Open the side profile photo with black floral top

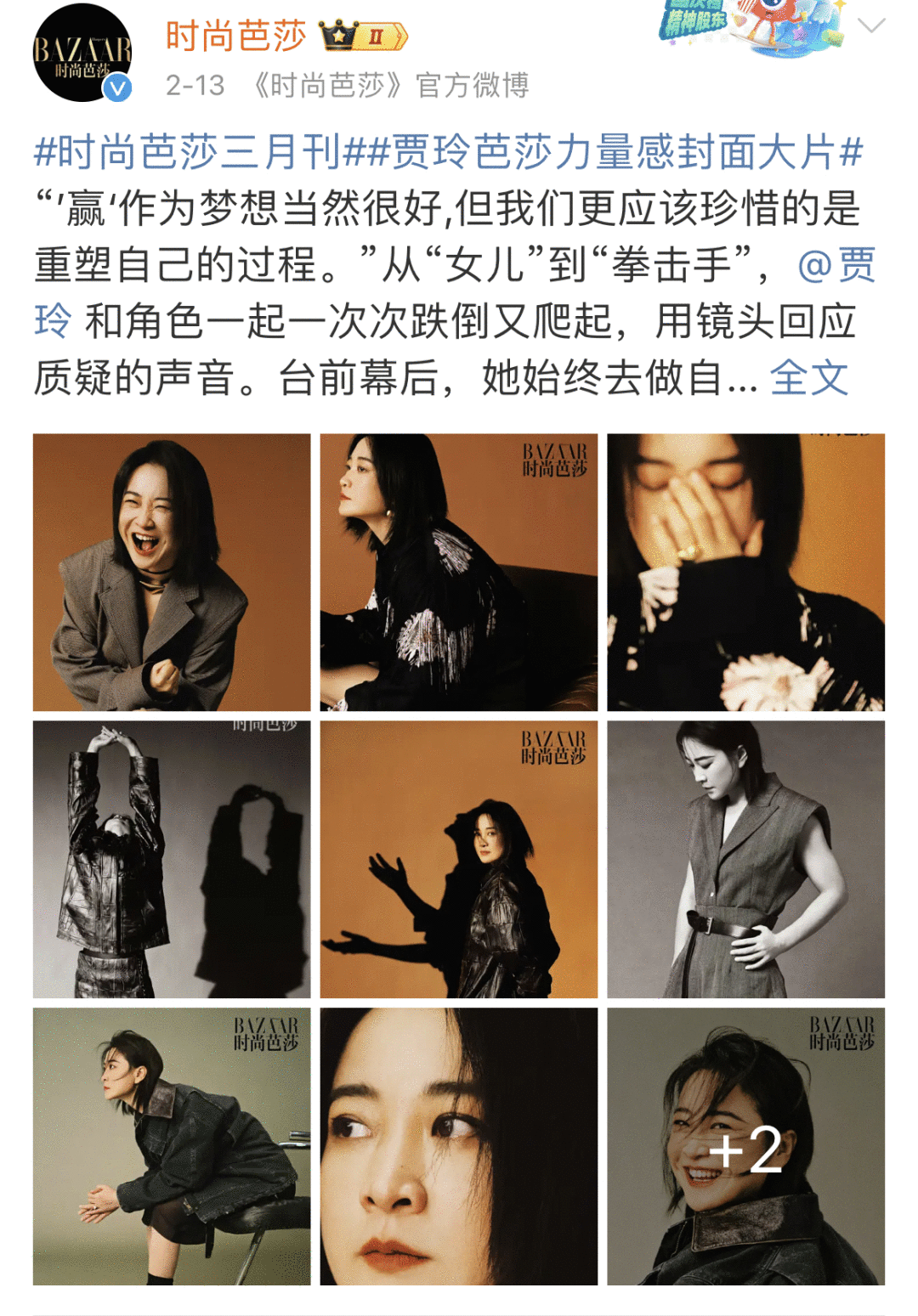458,572
